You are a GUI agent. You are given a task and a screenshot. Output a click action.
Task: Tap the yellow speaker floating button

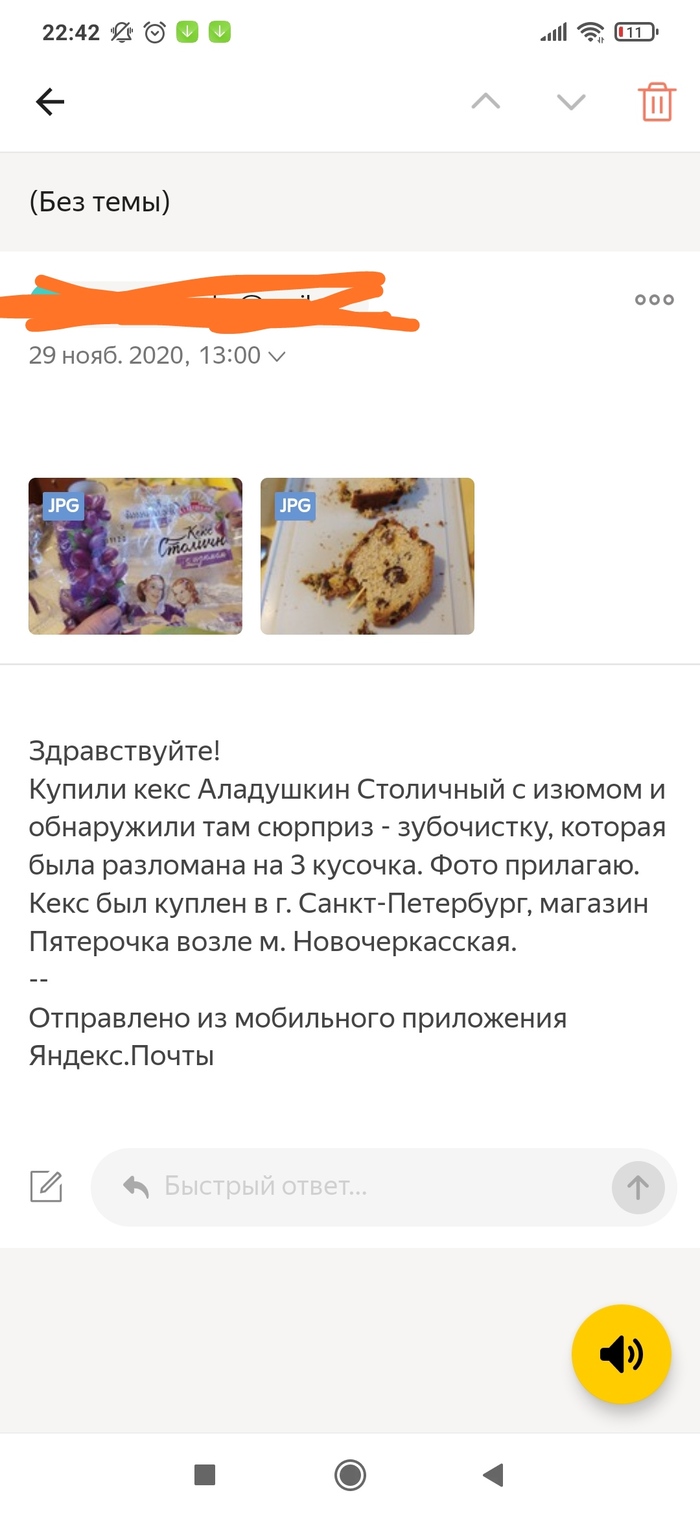point(621,1354)
